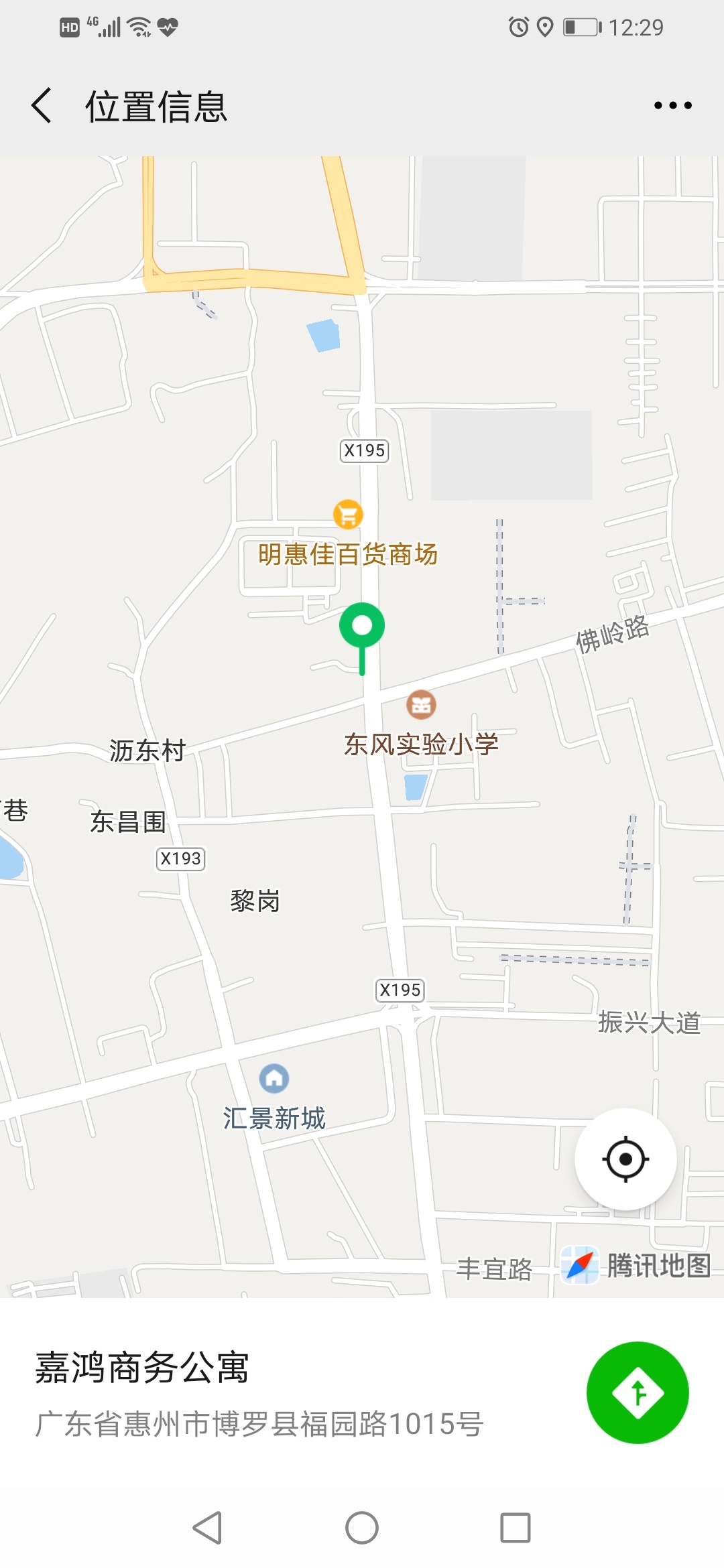The width and height of the screenshot is (724, 1568).
Task: Recenter the map on my current location
Action: coord(625,1159)
